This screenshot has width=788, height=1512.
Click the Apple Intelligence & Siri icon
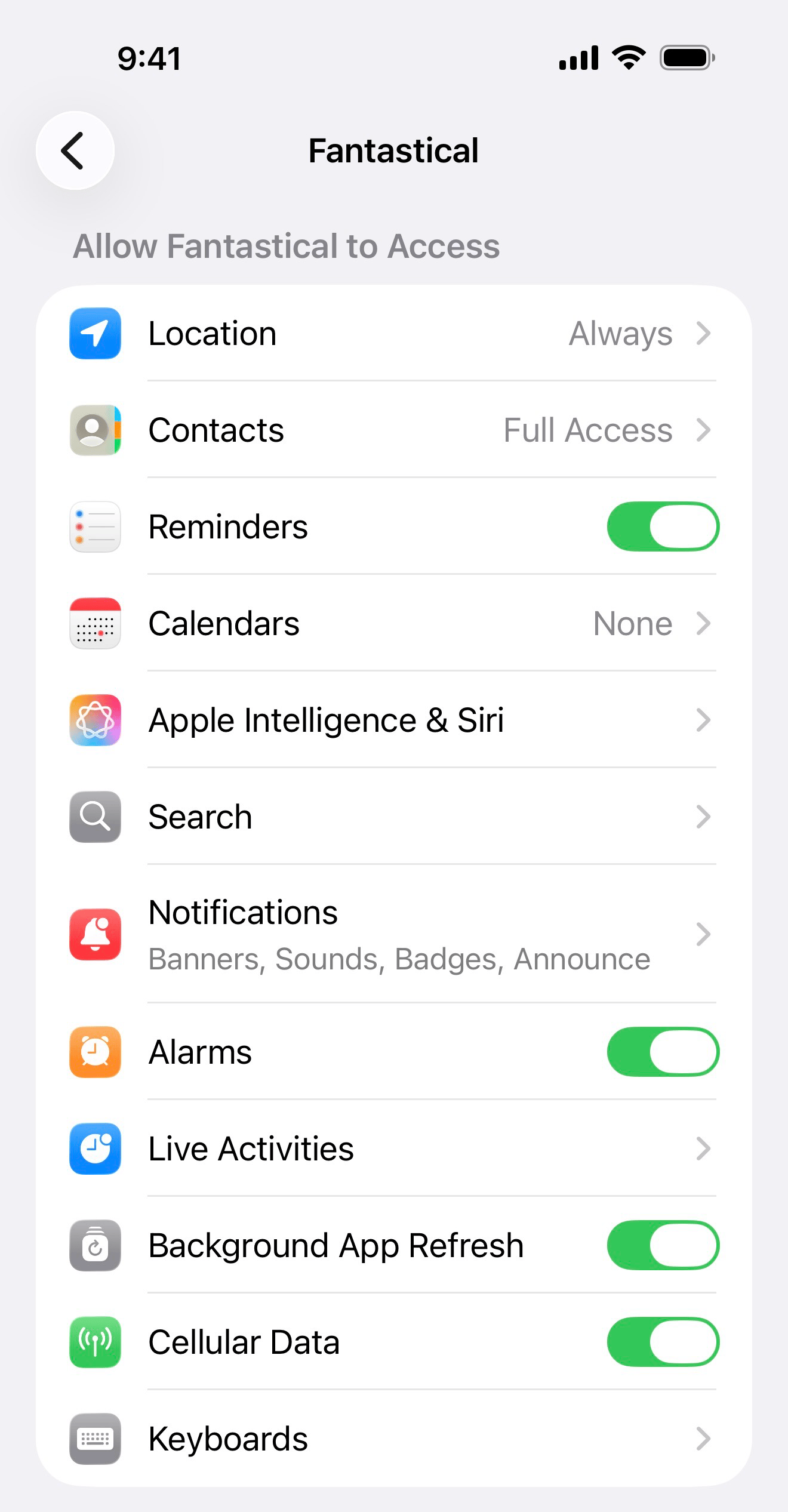click(94, 719)
